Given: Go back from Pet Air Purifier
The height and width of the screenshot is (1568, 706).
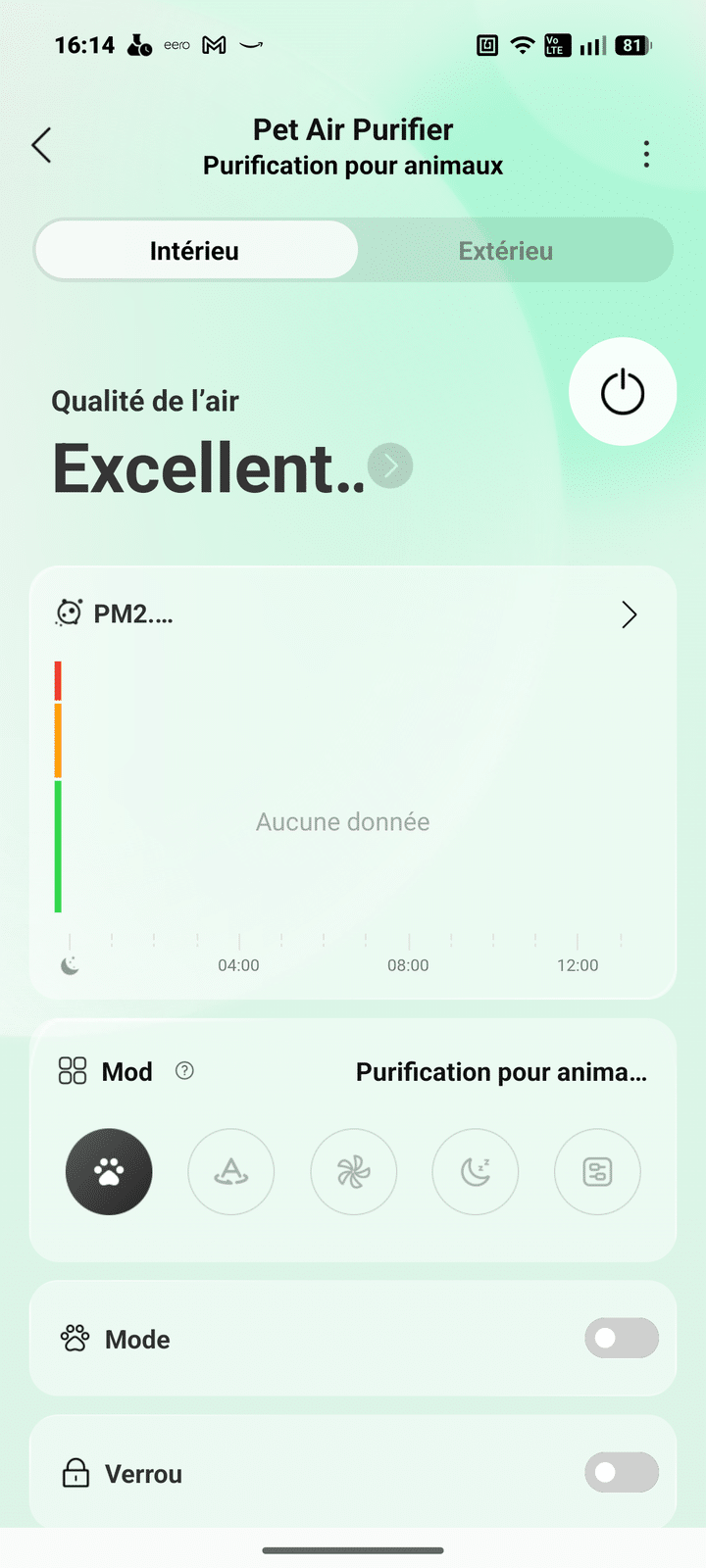Looking at the screenshot, I should (x=41, y=145).
